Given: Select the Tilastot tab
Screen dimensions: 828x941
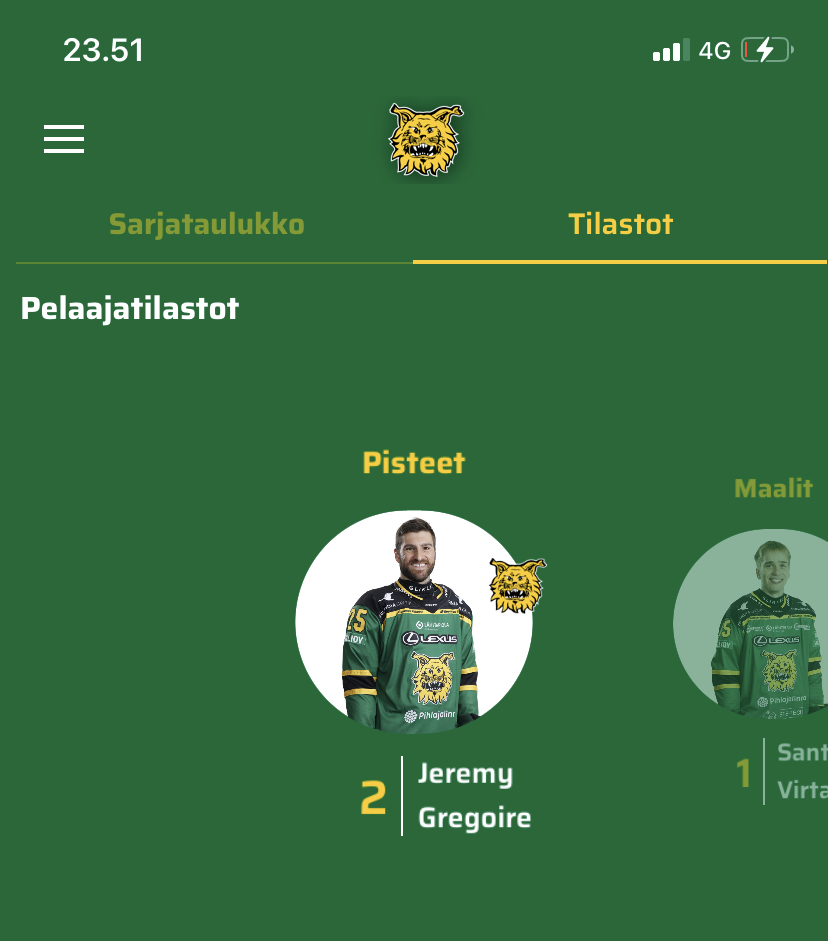Looking at the screenshot, I should [620, 224].
